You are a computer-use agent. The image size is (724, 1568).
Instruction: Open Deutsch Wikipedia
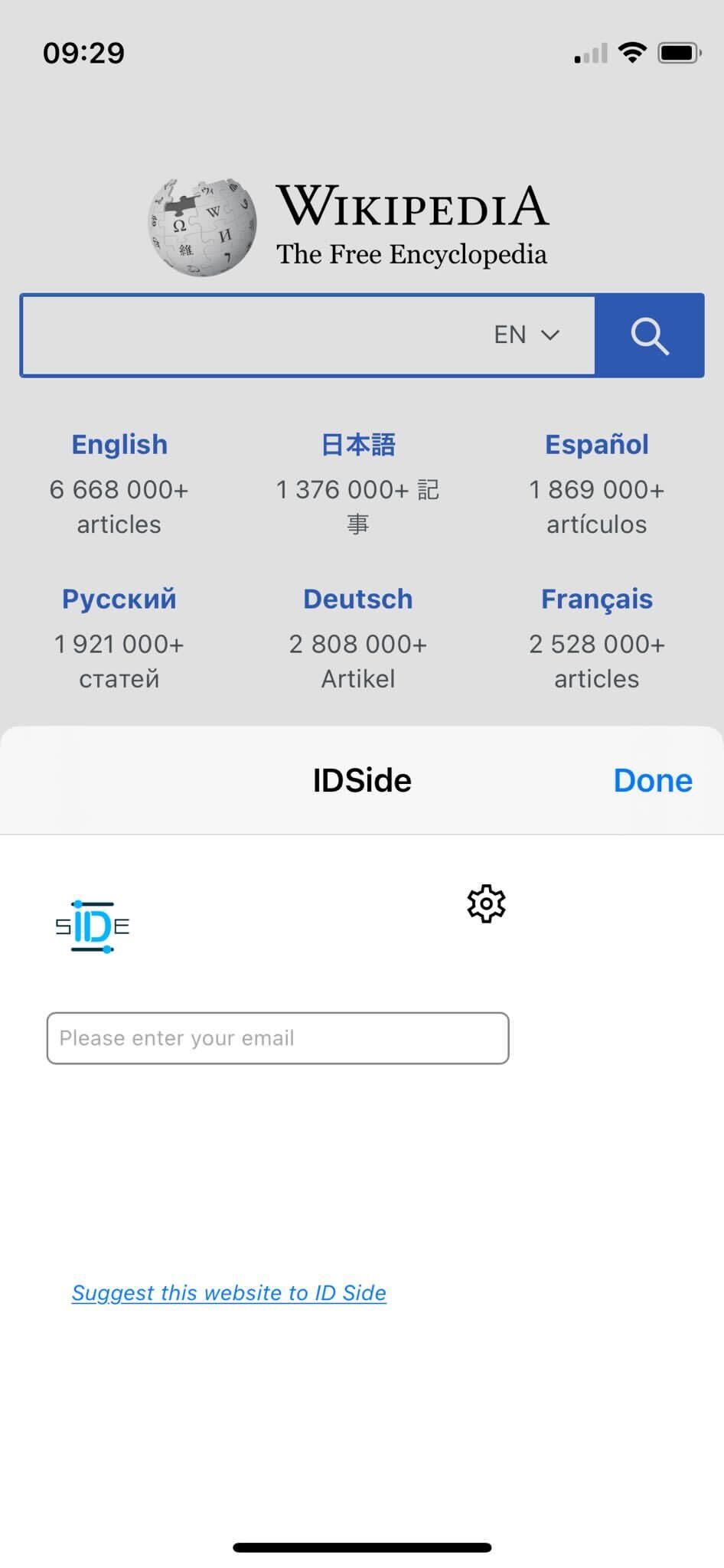[x=358, y=599]
